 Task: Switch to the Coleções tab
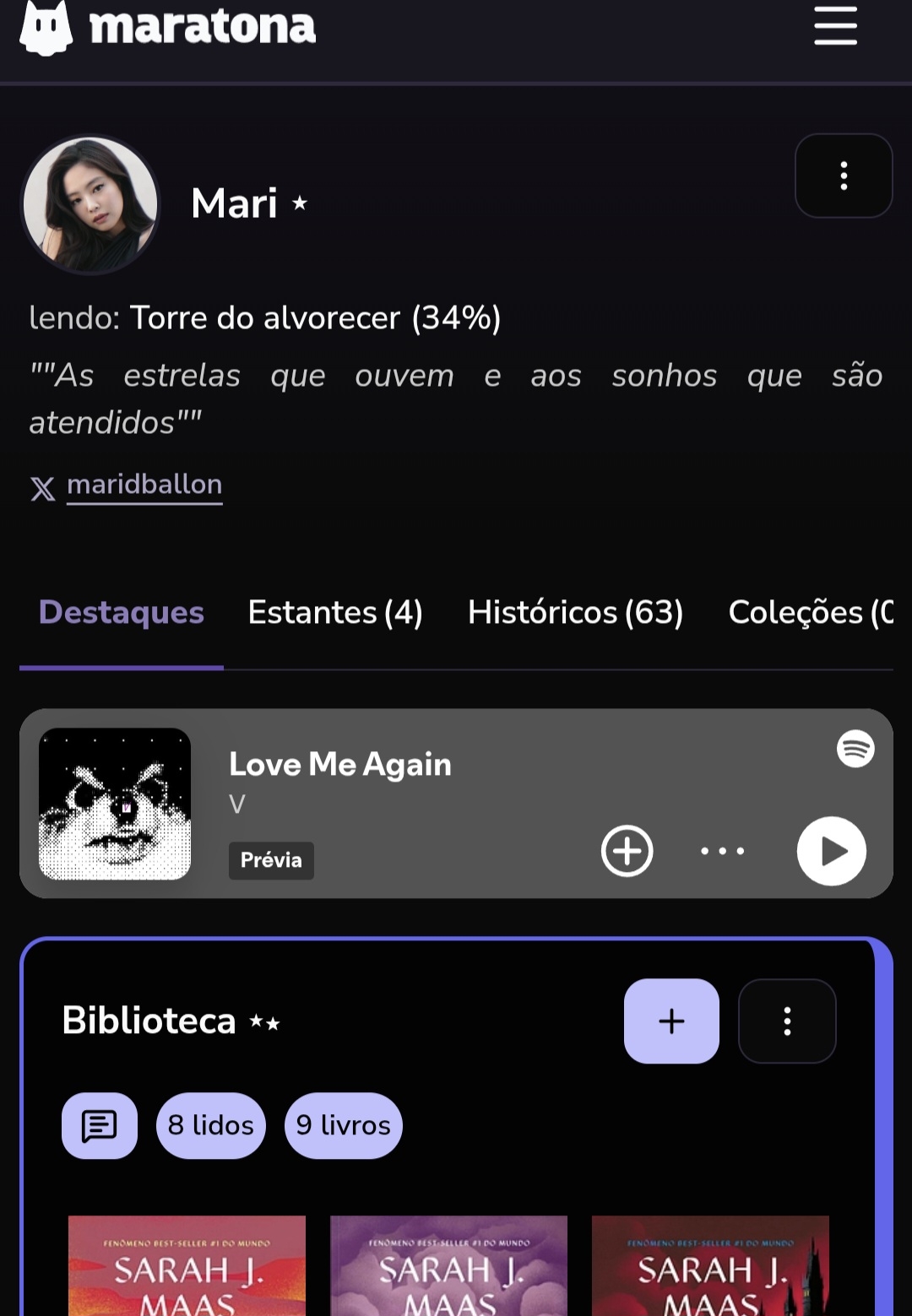pyautogui.click(x=811, y=612)
